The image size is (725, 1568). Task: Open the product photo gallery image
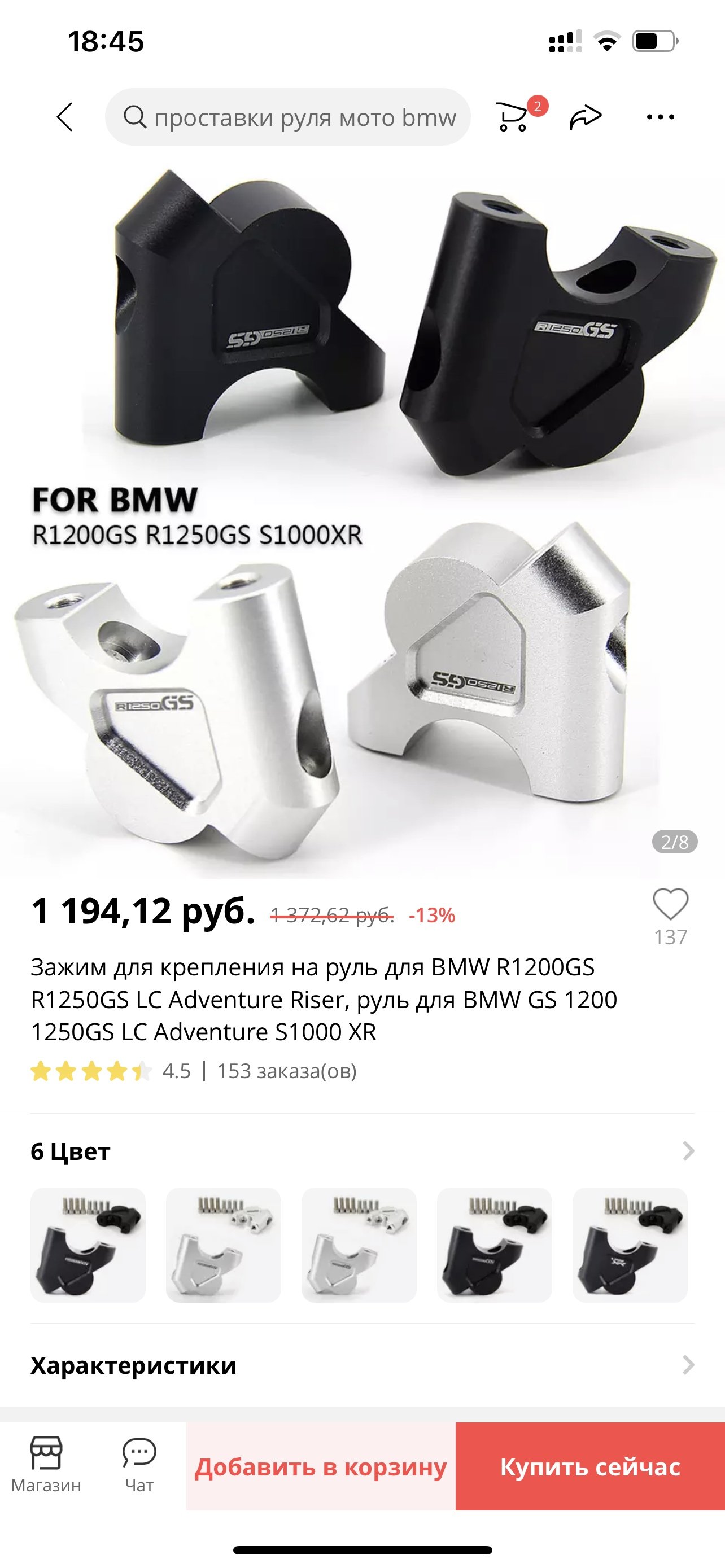pyautogui.click(x=362, y=518)
